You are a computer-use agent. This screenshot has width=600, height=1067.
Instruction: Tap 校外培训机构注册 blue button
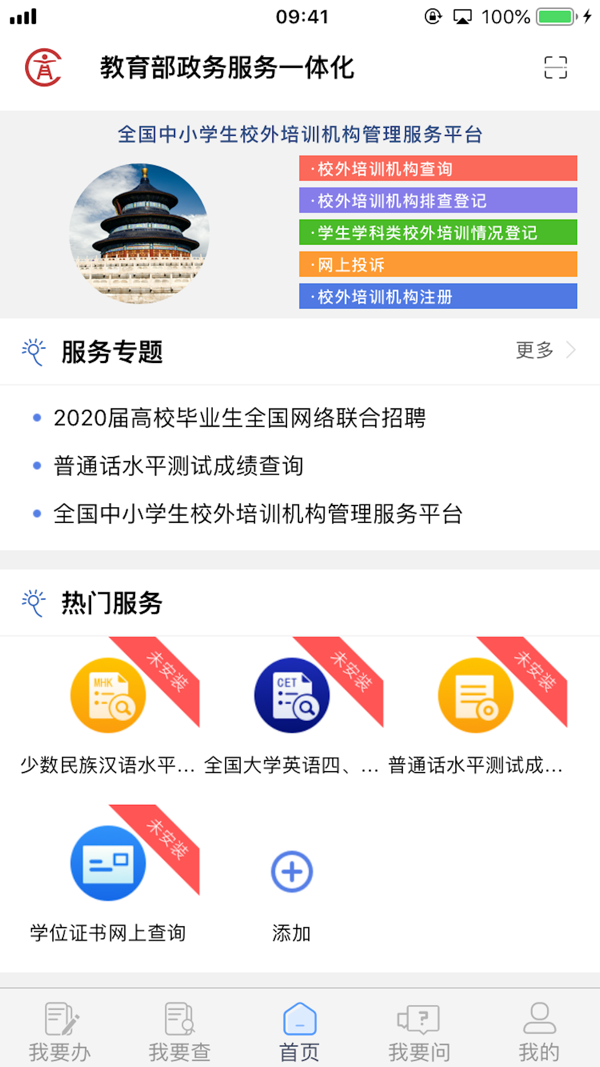(438, 296)
